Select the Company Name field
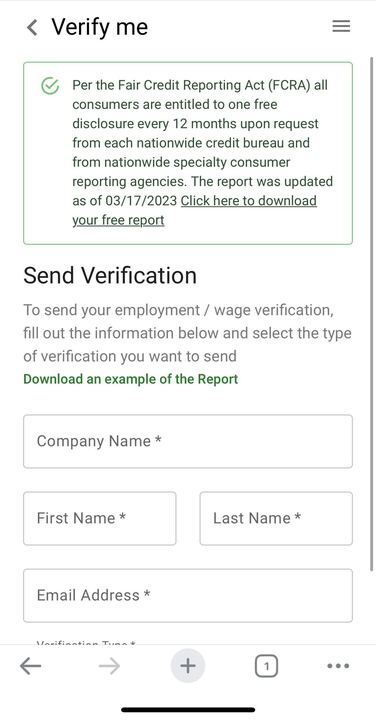The image size is (376, 720). pos(188,441)
